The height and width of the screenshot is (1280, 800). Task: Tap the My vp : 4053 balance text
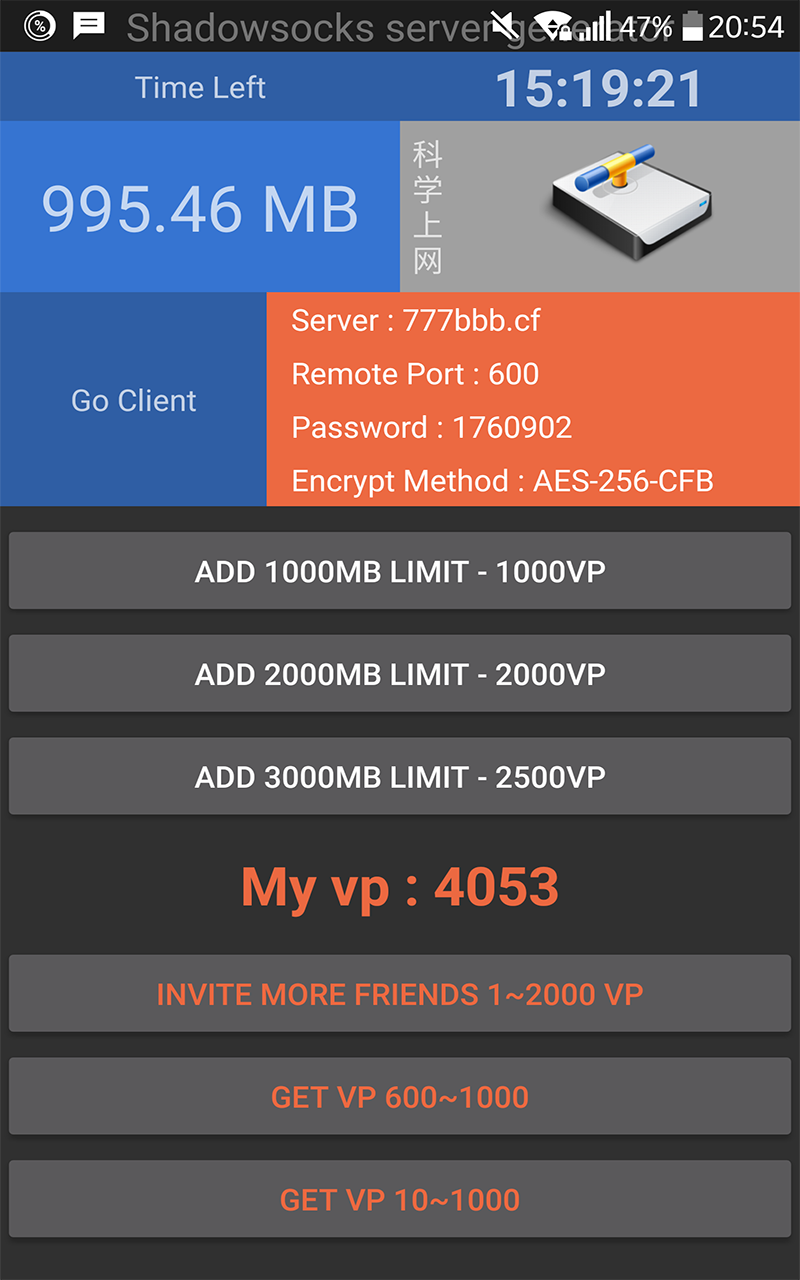(x=400, y=884)
